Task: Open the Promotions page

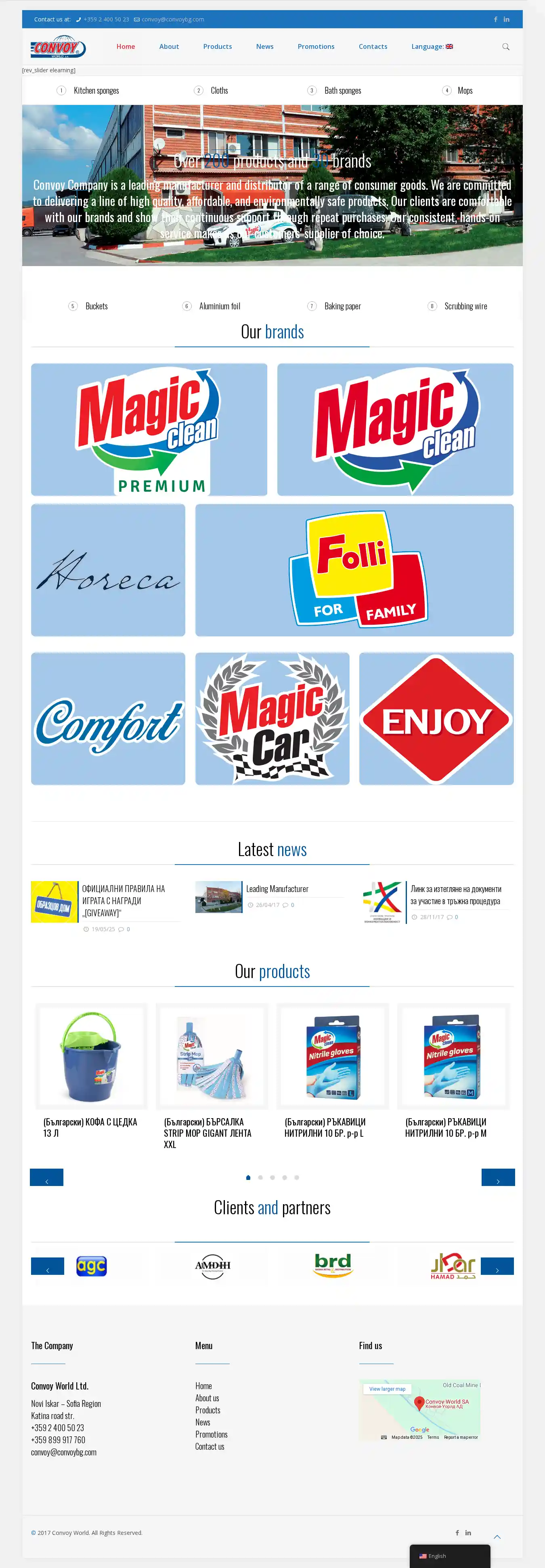Action: (x=316, y=47)
